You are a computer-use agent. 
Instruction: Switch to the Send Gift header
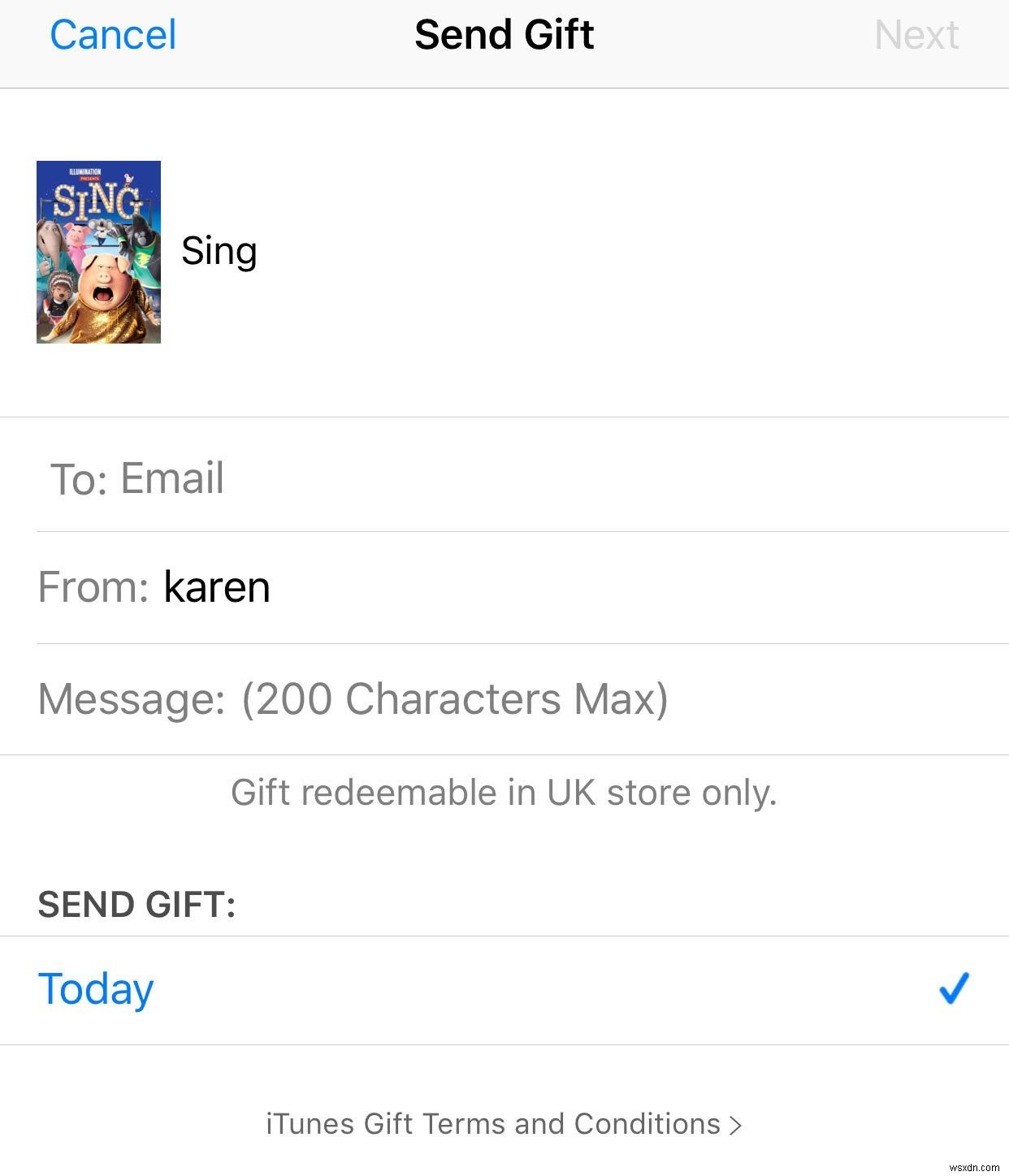[x=504, y=34]
